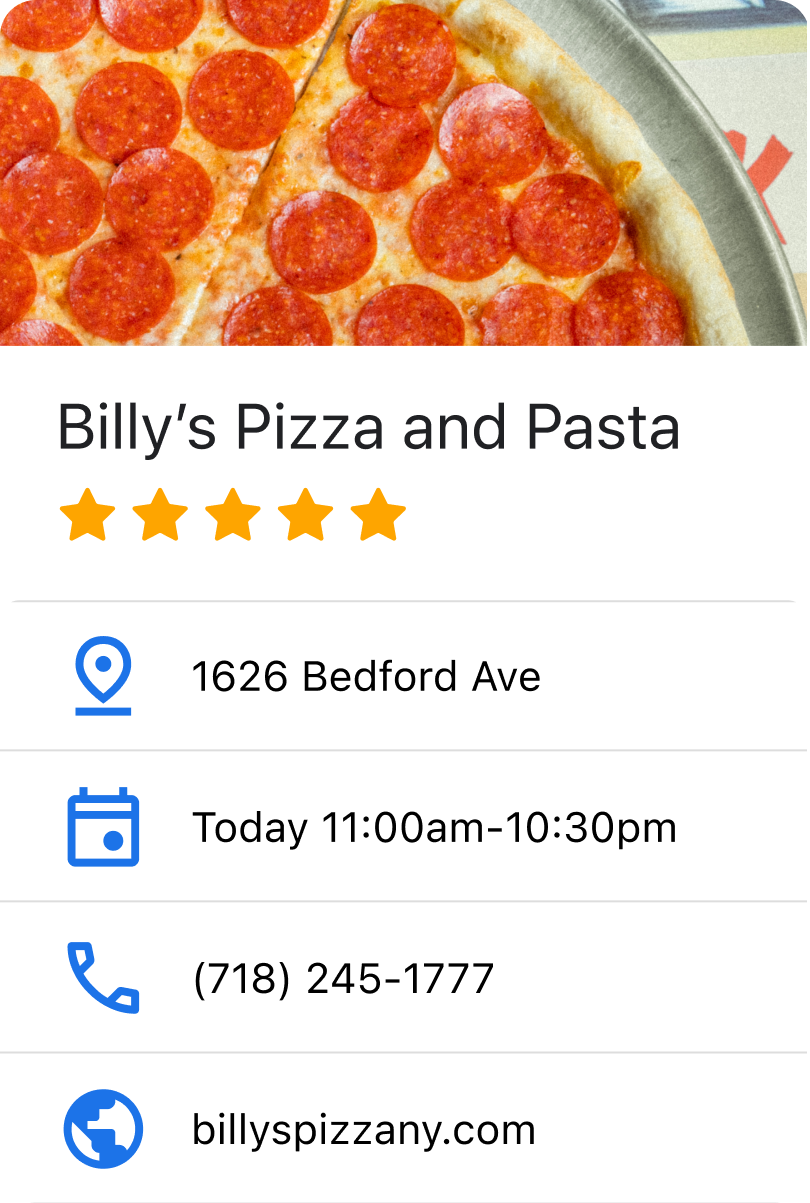Click the pepperoni pizza photo
The height and width of the screenshot is (1203, 810).
coord(405,175)
